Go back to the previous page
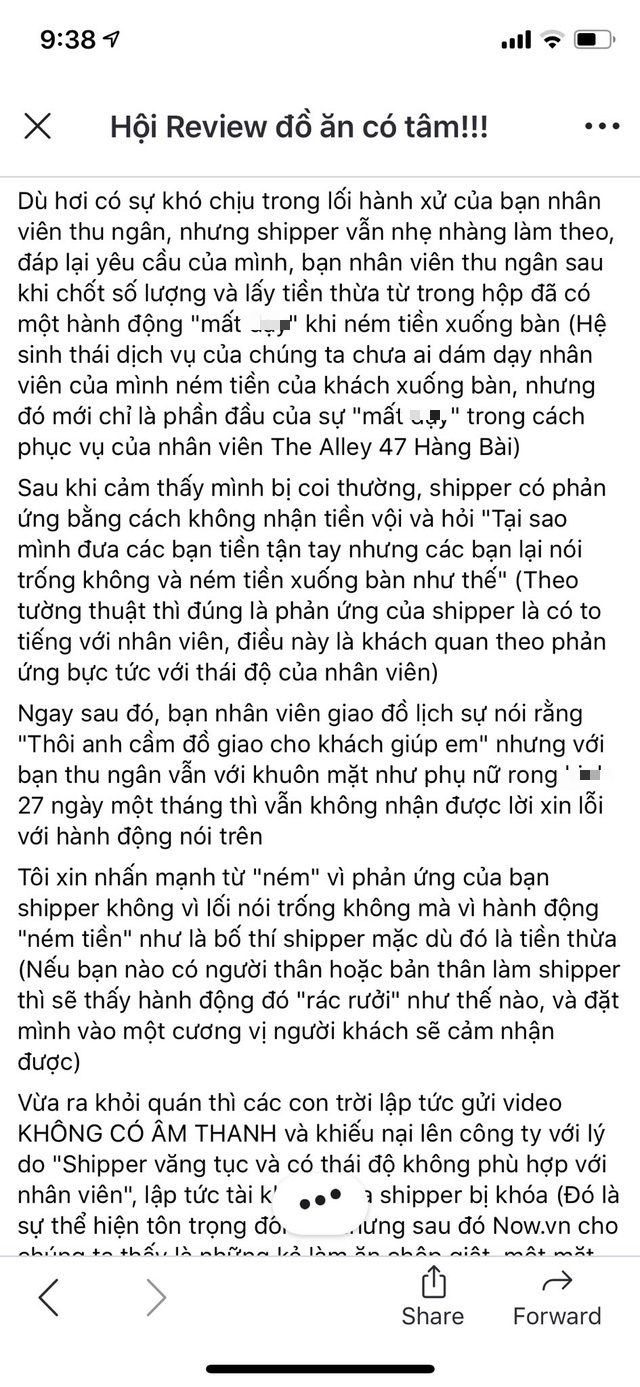640x1387 pixels. pos(48,1297)
